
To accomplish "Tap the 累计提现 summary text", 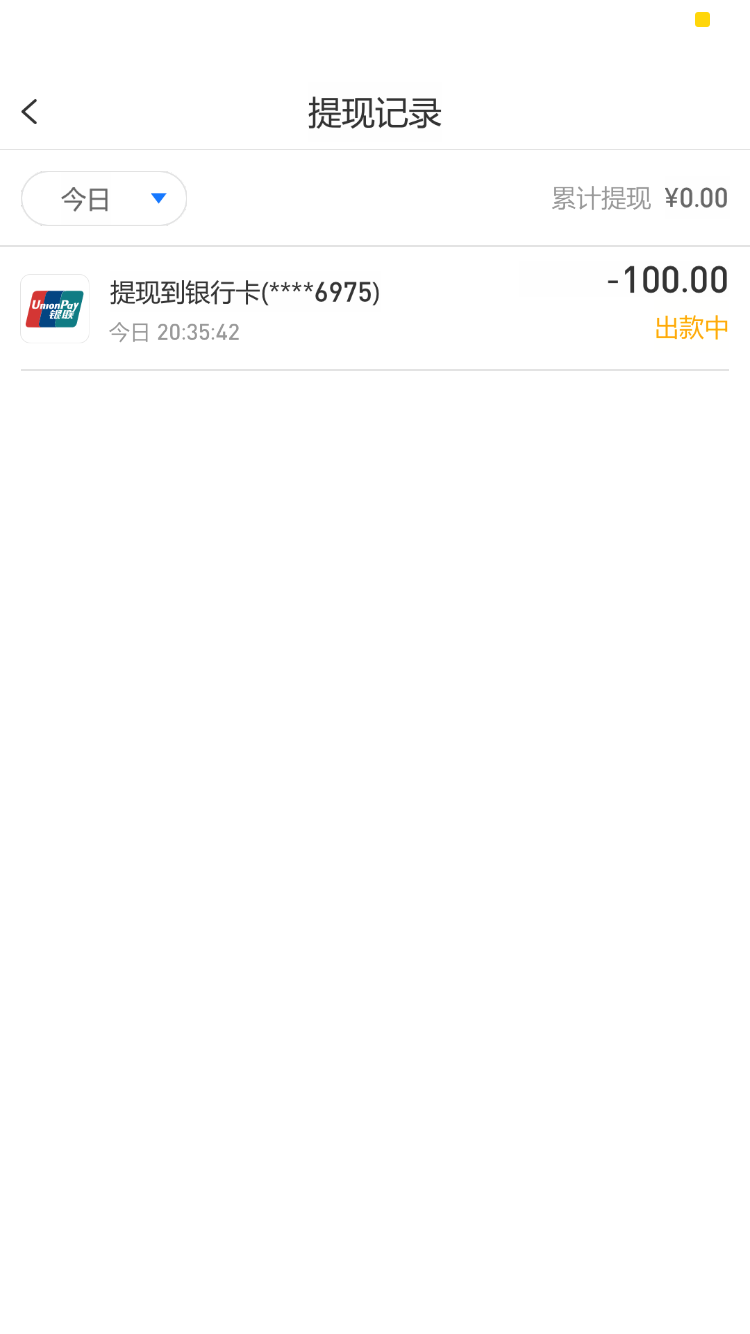I will [600, 197].
